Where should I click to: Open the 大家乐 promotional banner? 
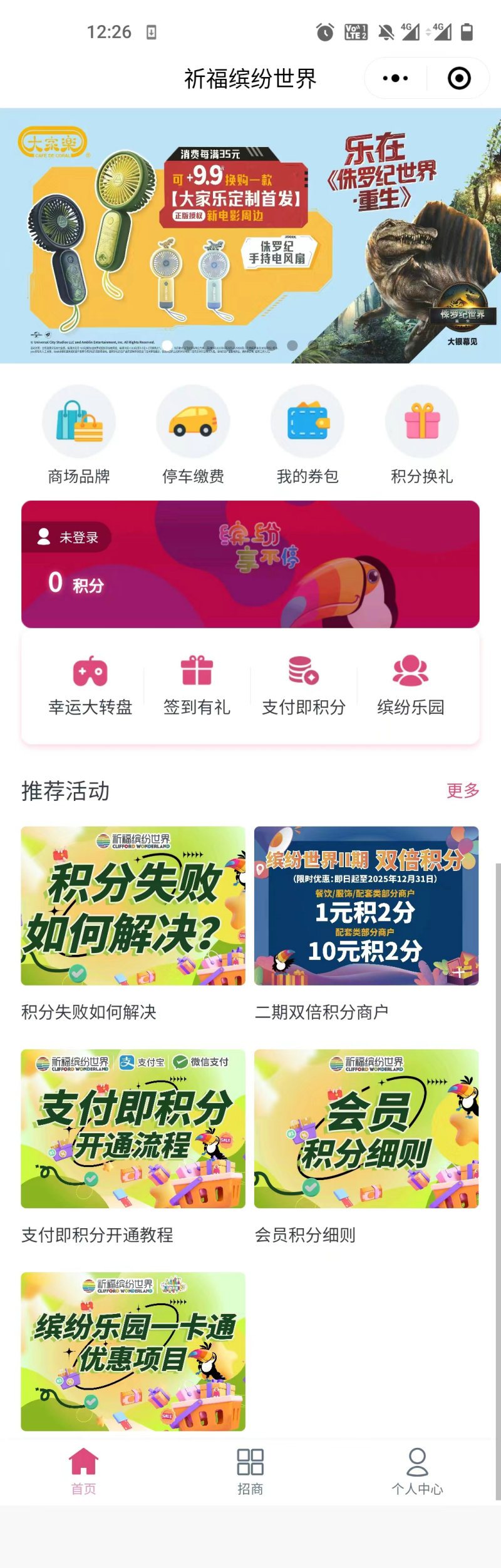[250, 235]
